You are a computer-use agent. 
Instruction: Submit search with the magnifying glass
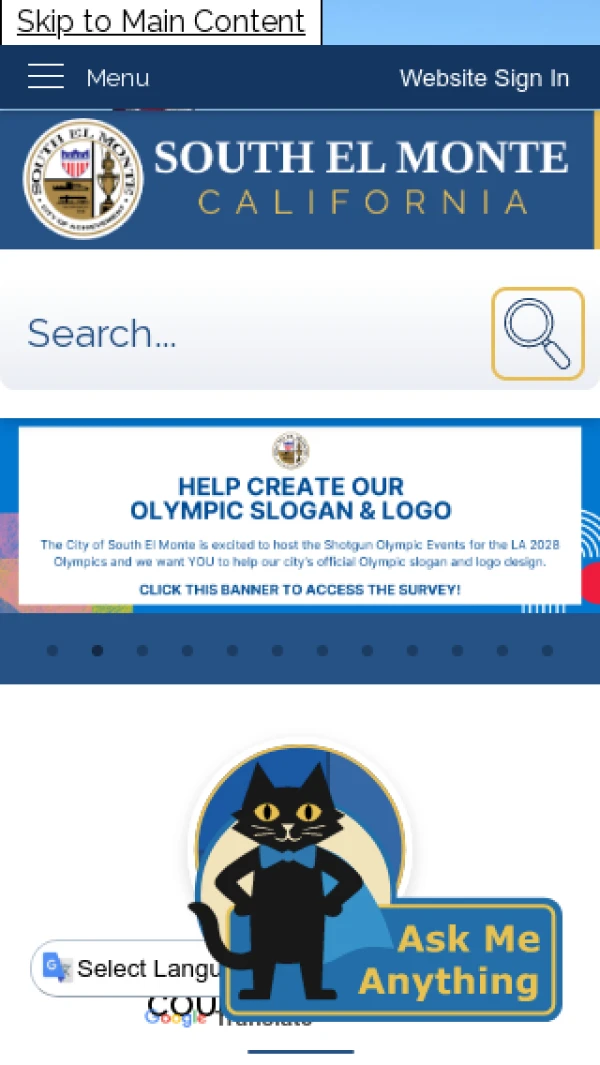coord(537,333)
